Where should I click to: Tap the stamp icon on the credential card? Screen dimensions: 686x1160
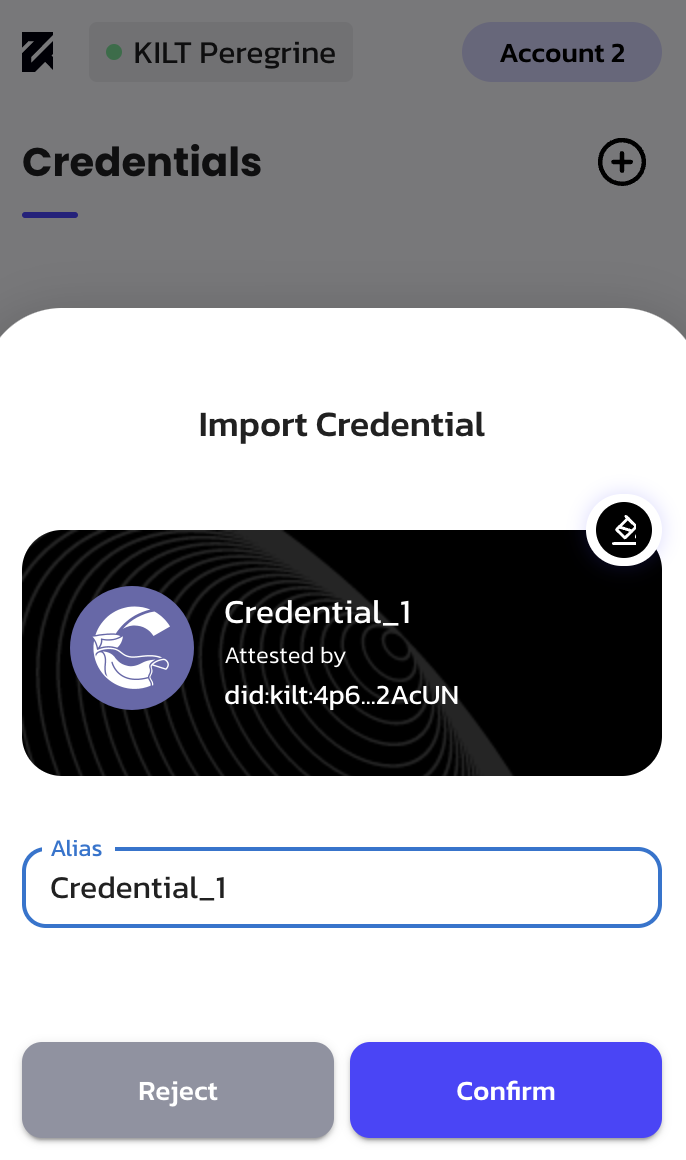pos(624,530)
